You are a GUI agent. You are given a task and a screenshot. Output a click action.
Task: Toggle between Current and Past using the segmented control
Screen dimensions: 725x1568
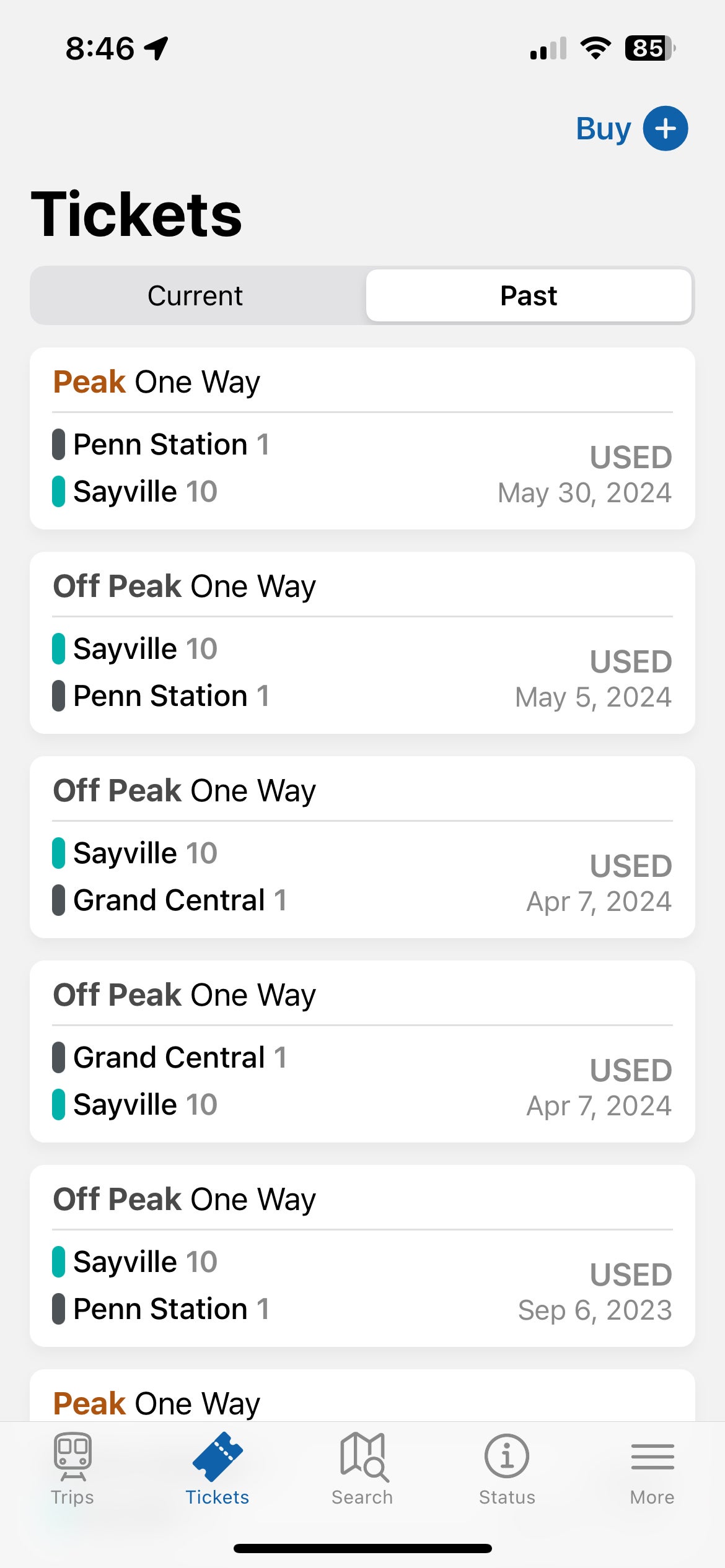(x=362, y=295)
